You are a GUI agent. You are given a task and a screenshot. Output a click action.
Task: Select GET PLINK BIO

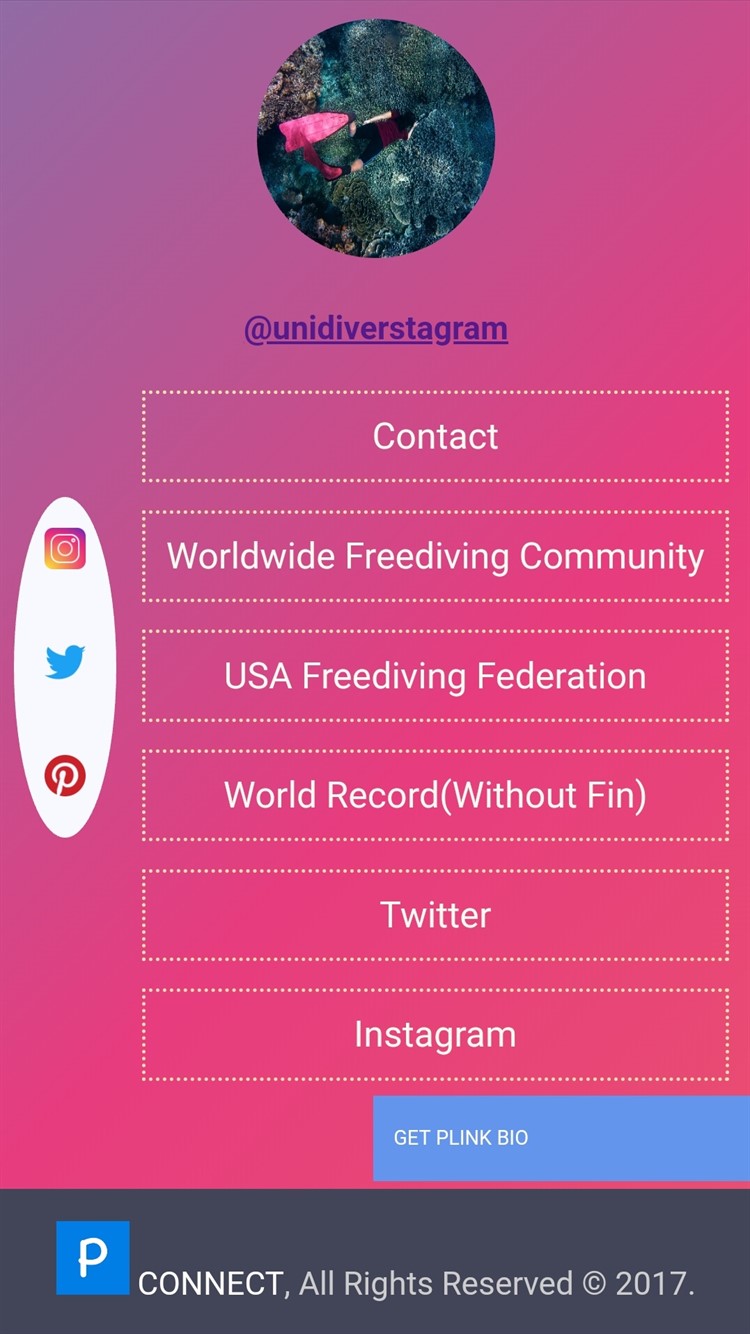coord(561,1138)
